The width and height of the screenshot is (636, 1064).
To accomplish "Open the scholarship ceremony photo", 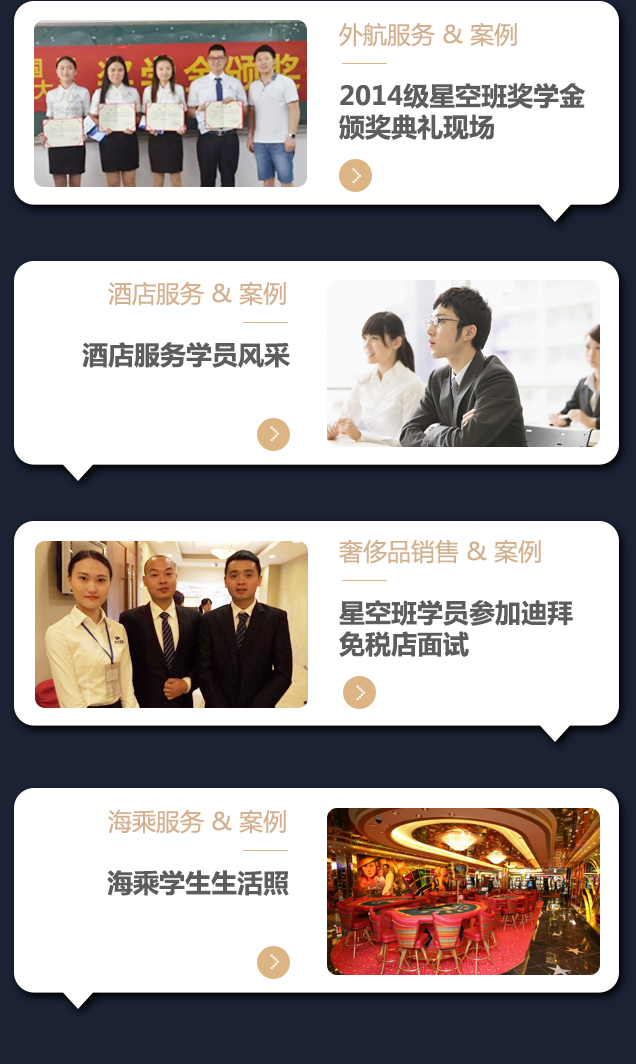I will point(170,104).
